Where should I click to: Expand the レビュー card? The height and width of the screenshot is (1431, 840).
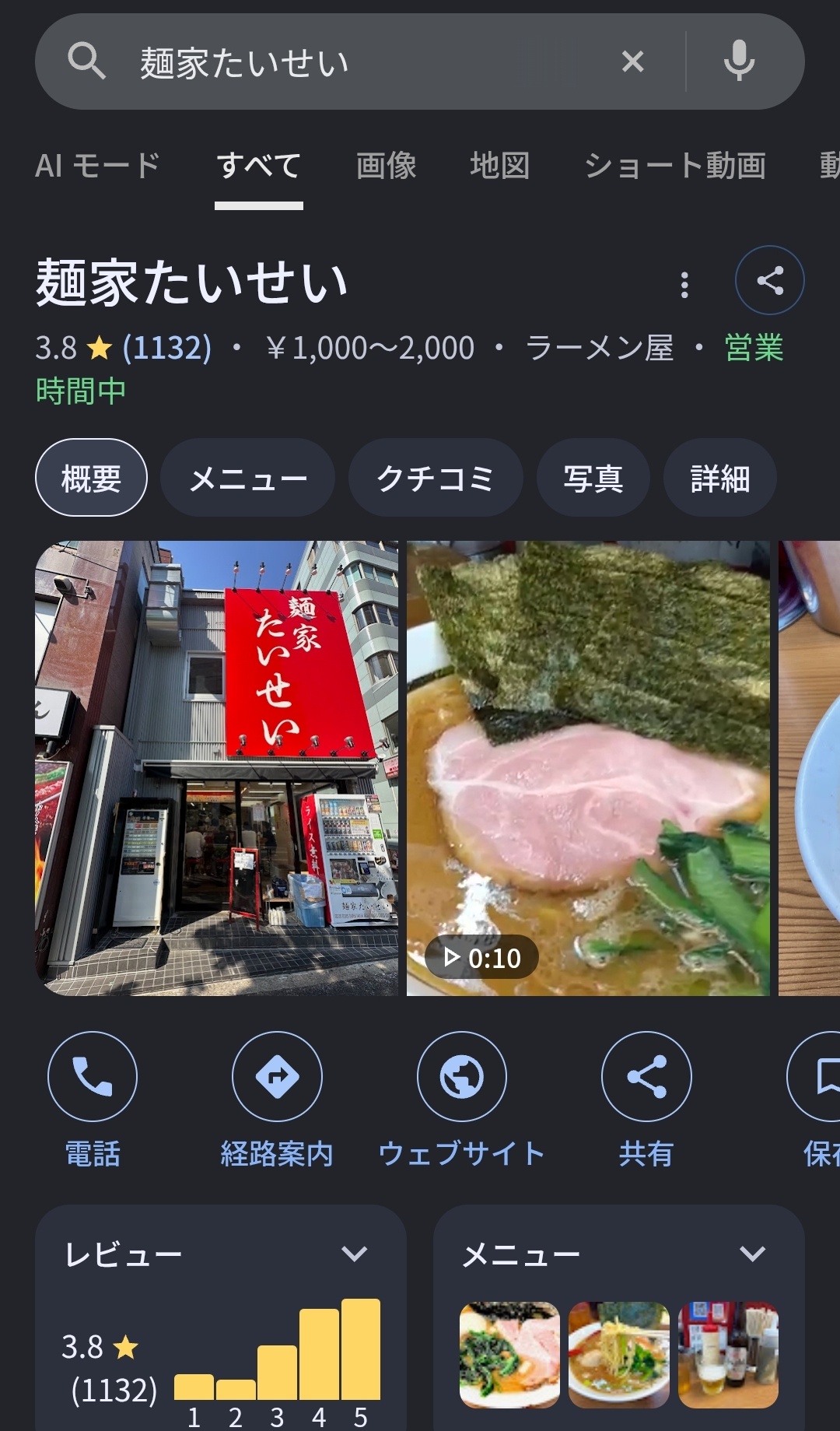click(x=355, y=1254)
